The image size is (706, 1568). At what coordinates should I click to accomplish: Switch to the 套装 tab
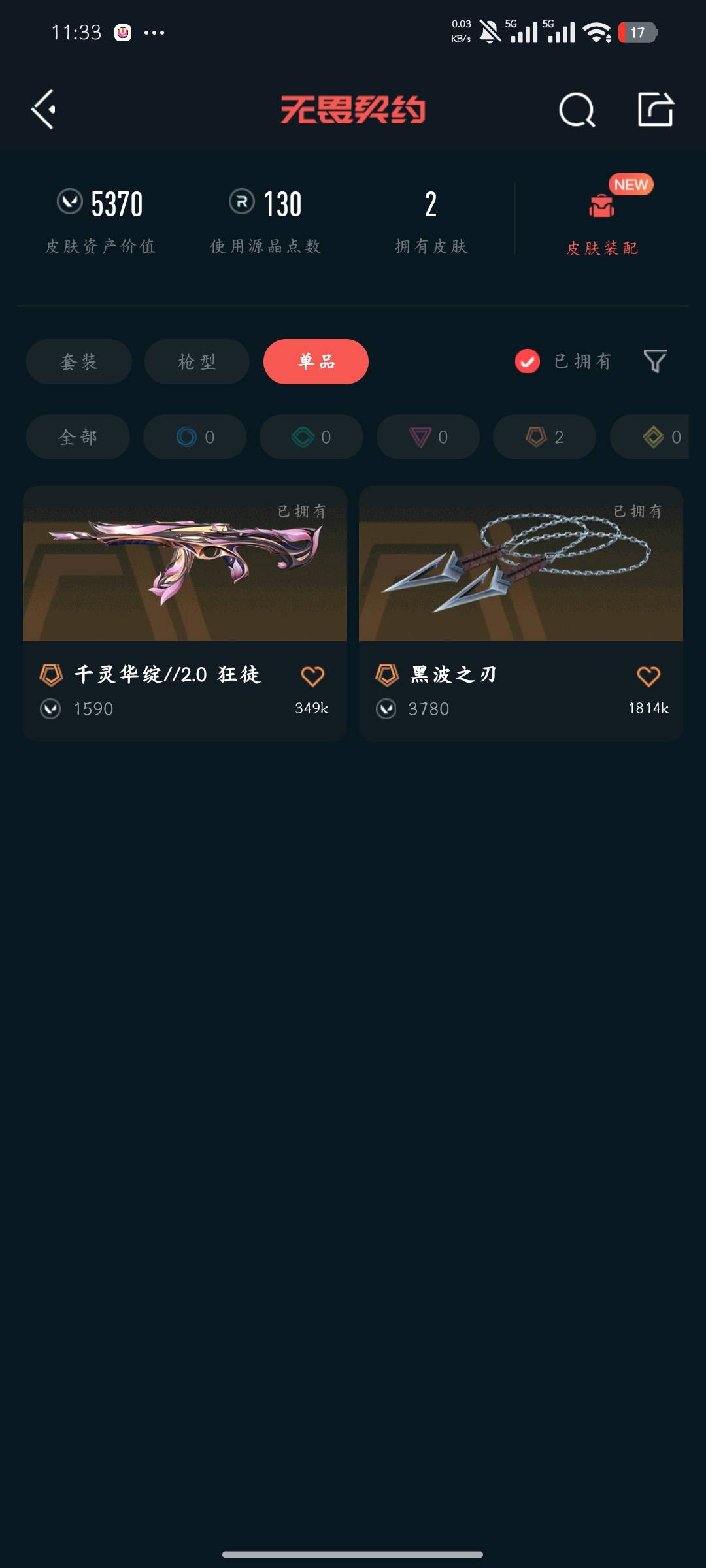point(79,361)
